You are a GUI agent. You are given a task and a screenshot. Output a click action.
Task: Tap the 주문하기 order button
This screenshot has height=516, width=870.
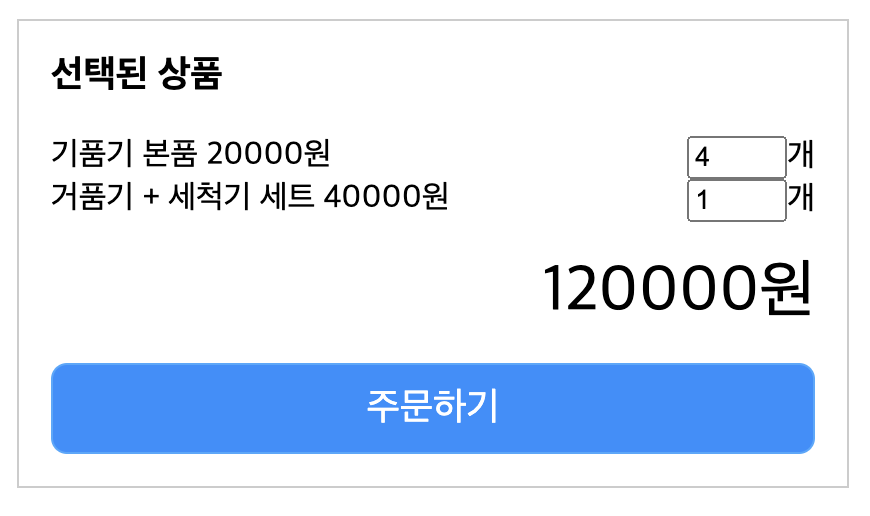[x=432, y=408]
